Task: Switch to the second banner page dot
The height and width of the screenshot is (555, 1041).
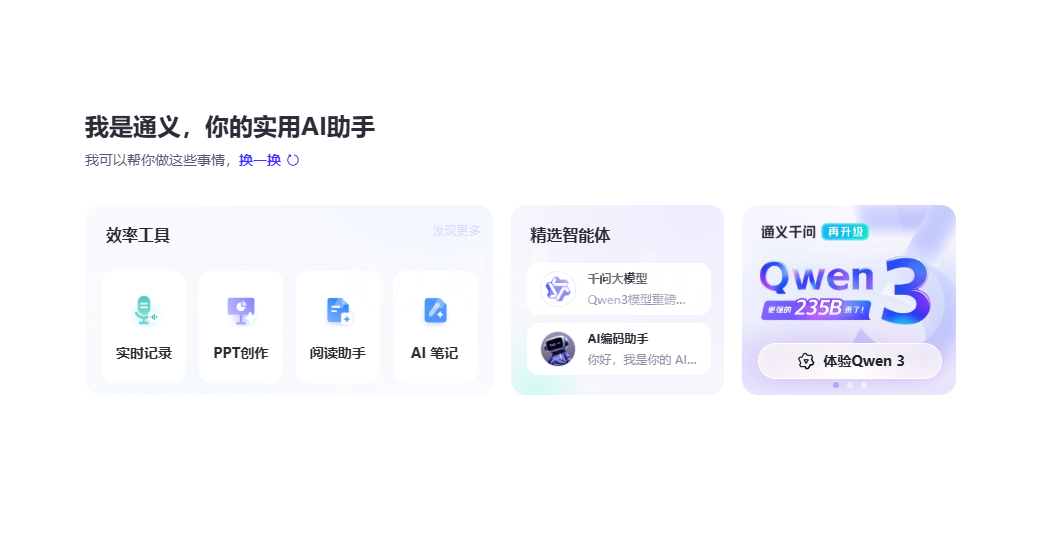Action: [x=850, y=385]
